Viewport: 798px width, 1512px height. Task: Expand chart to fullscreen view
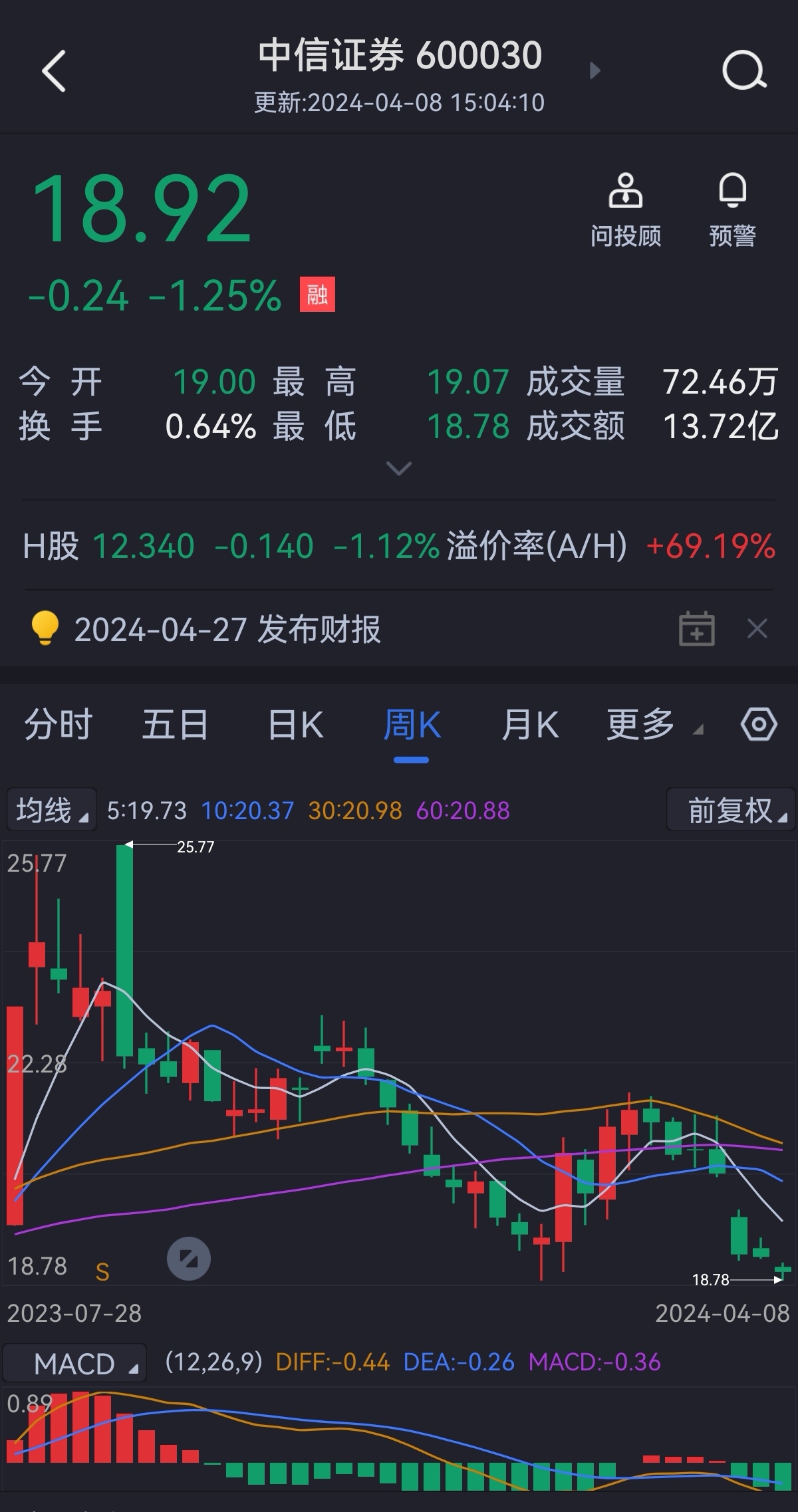pyautogui.click(x=188, y=1259)
